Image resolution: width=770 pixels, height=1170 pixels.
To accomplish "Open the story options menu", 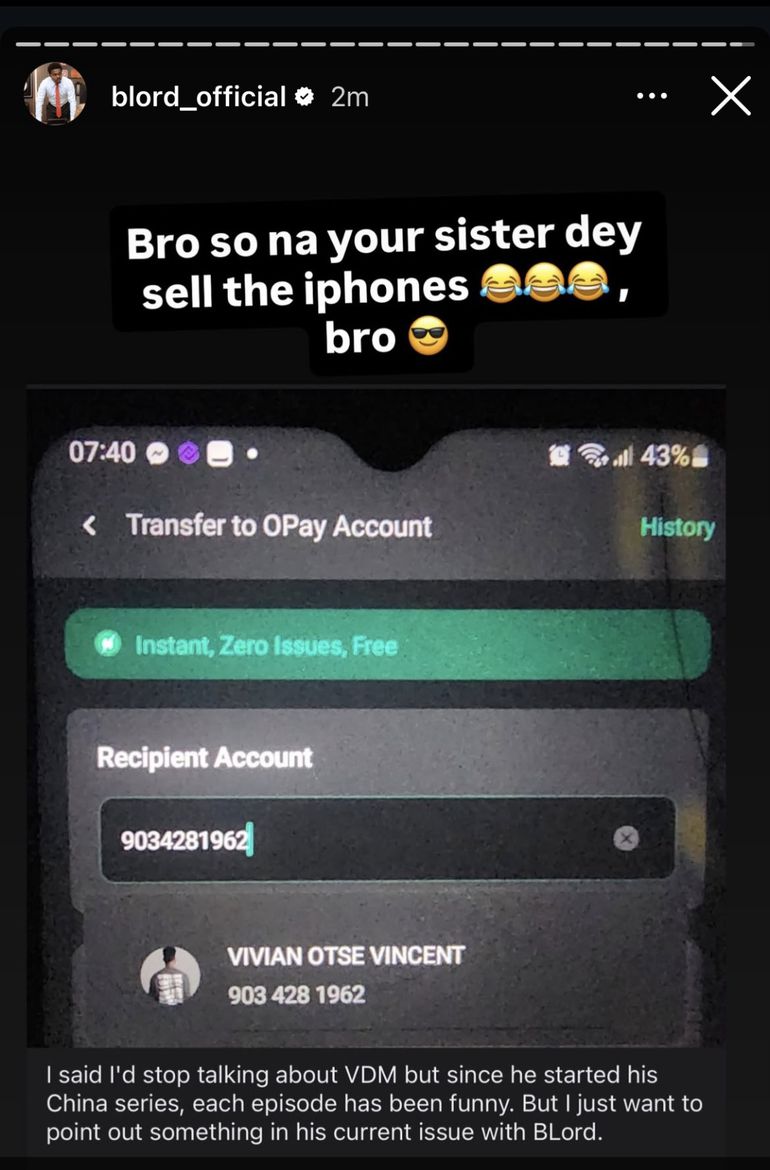I will coord(651,96).
